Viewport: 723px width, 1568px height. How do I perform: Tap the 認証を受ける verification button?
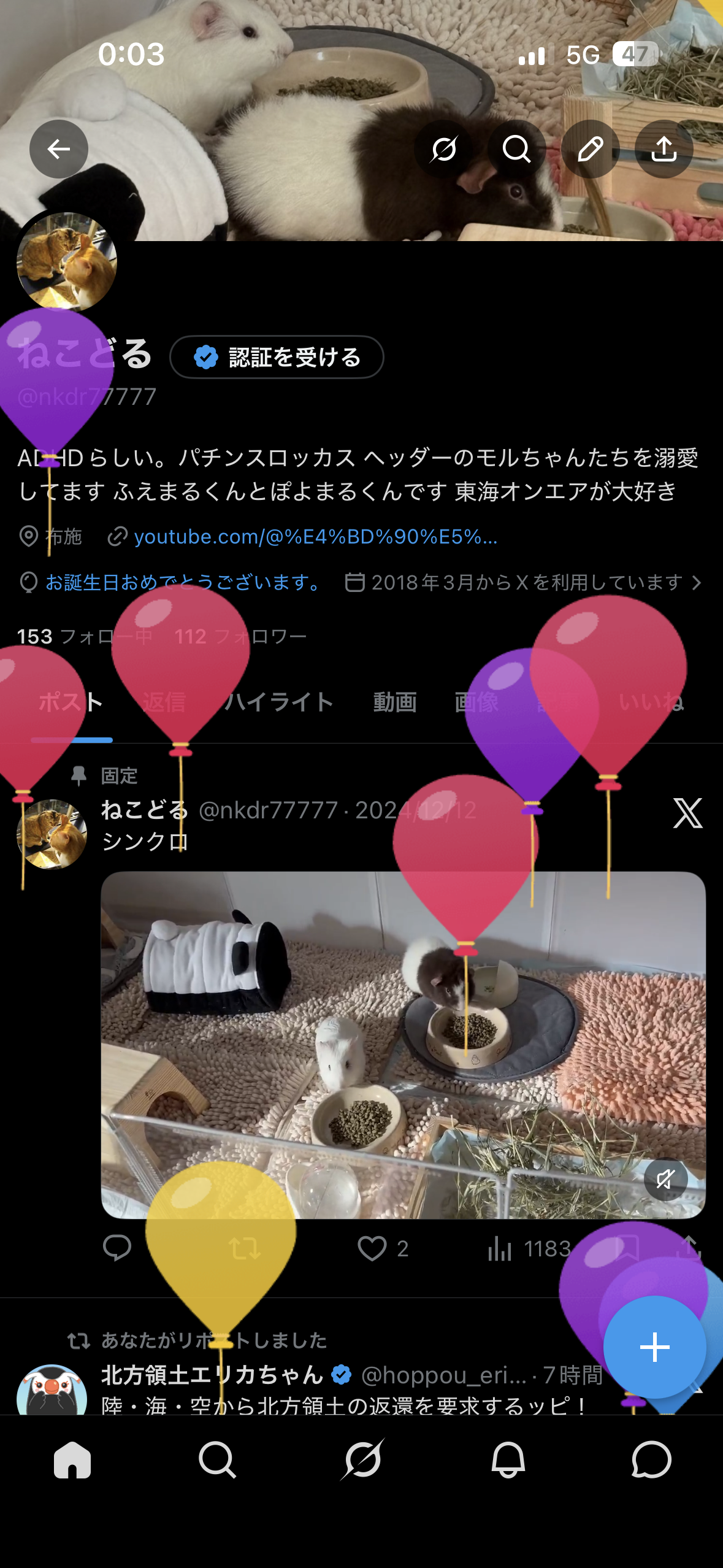[277, 357]
